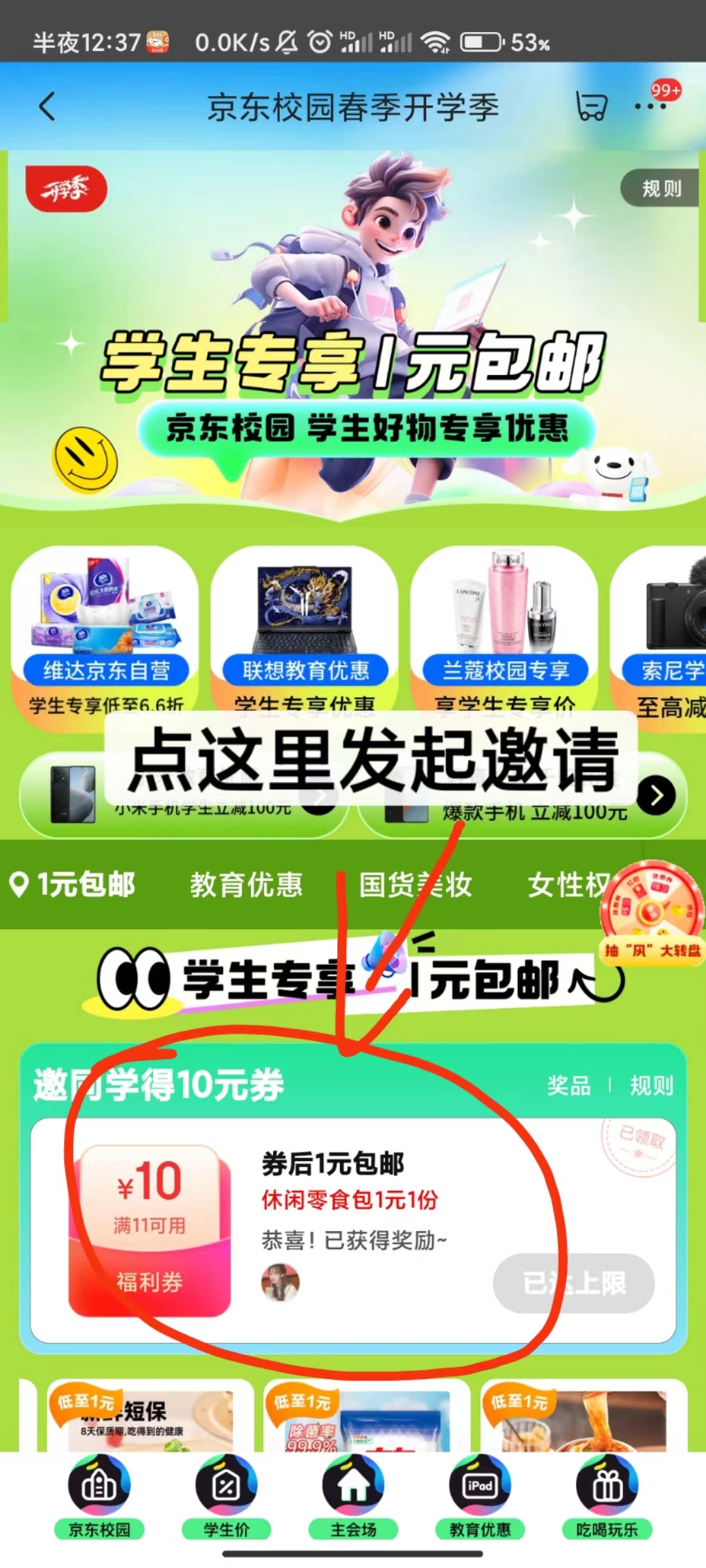Open 规则 of the invite coupon section
The width and height of the screenshot is (706, 1568).
click(651, 1086)
